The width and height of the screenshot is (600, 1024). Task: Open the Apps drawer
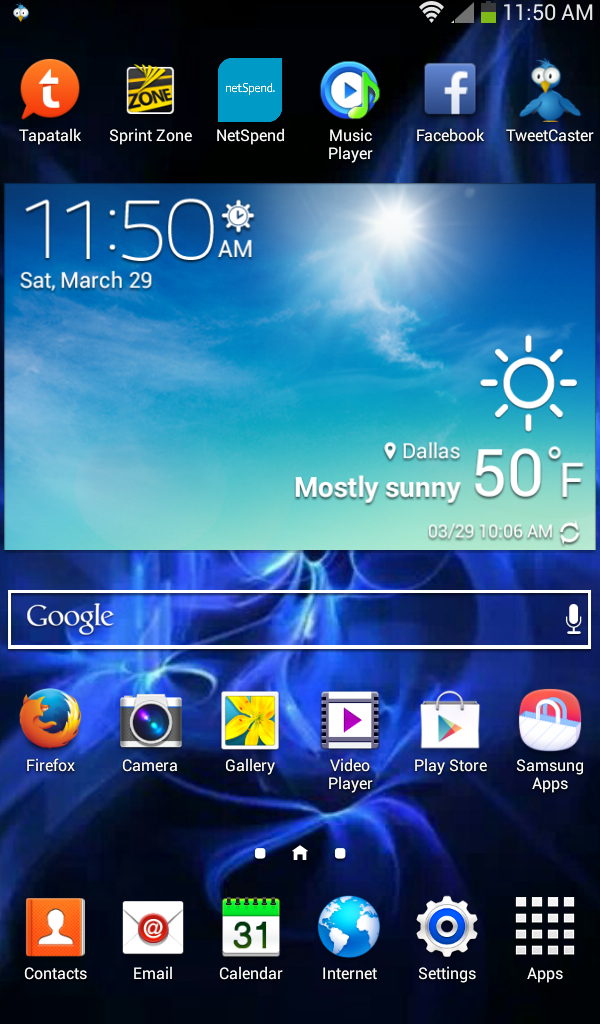[545, 929]
